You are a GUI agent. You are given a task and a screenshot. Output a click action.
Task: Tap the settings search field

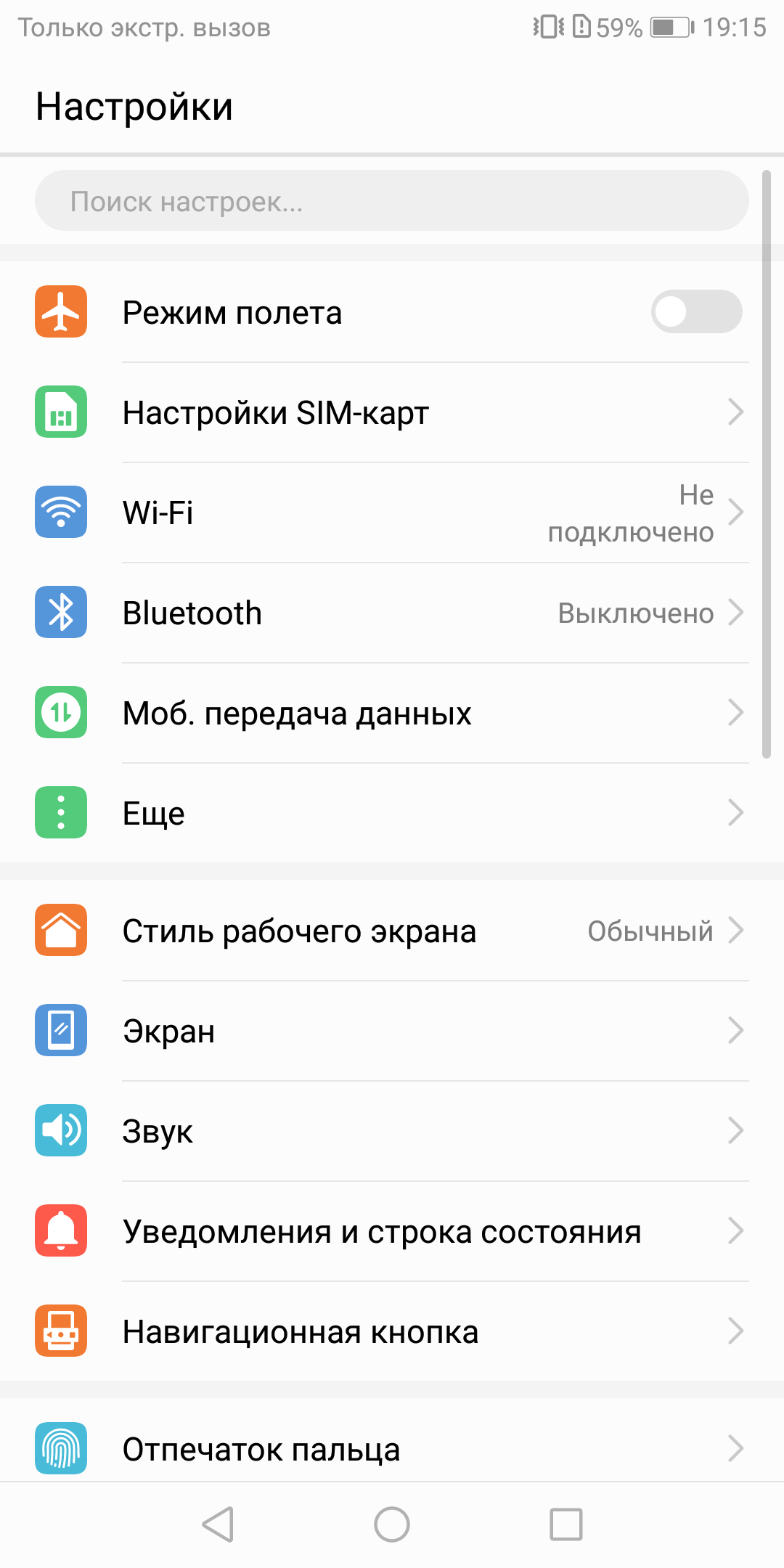coord(392,201)
